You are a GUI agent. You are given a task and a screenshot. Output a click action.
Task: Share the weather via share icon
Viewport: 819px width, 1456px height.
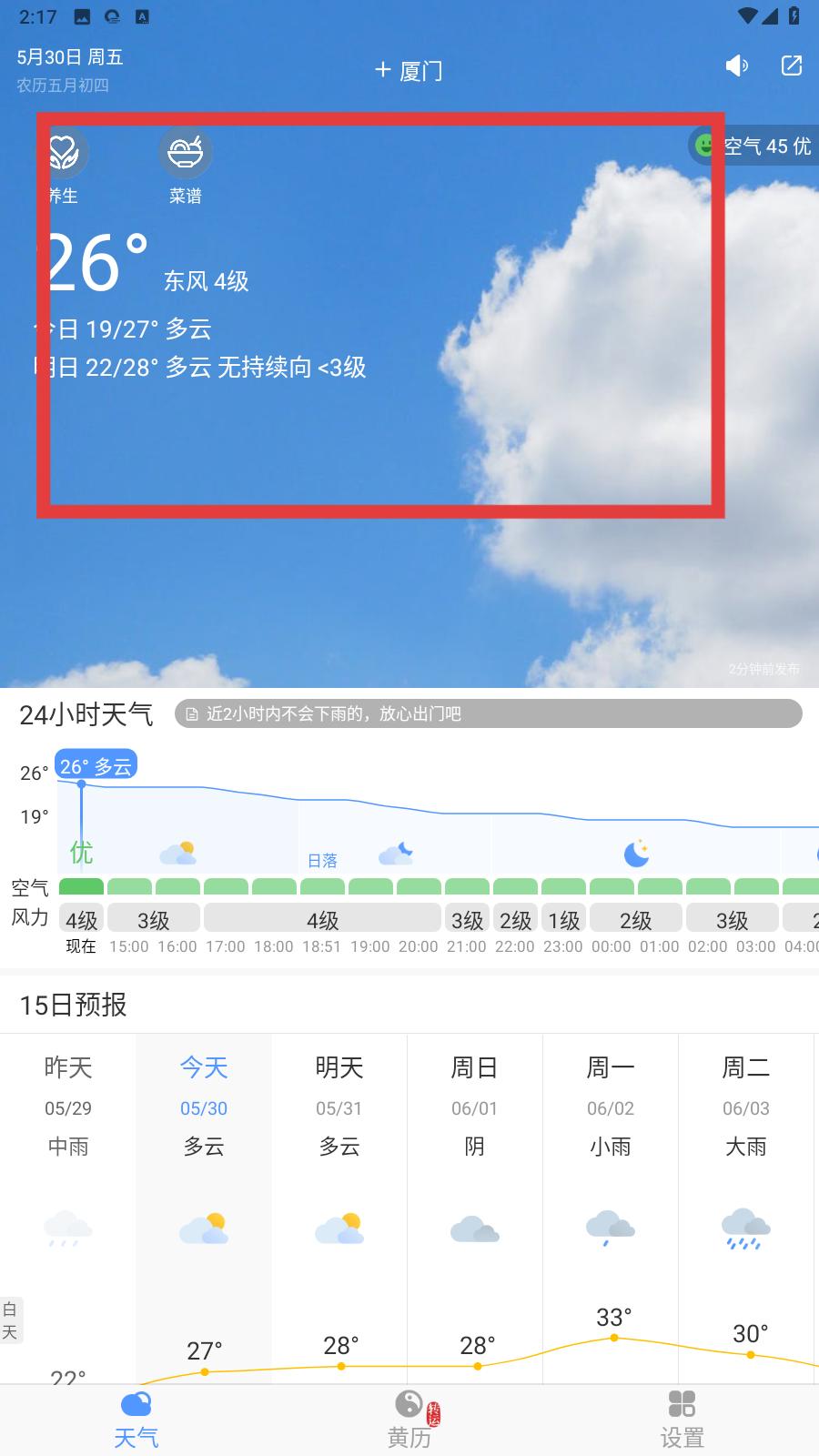[x=792, y=66]
